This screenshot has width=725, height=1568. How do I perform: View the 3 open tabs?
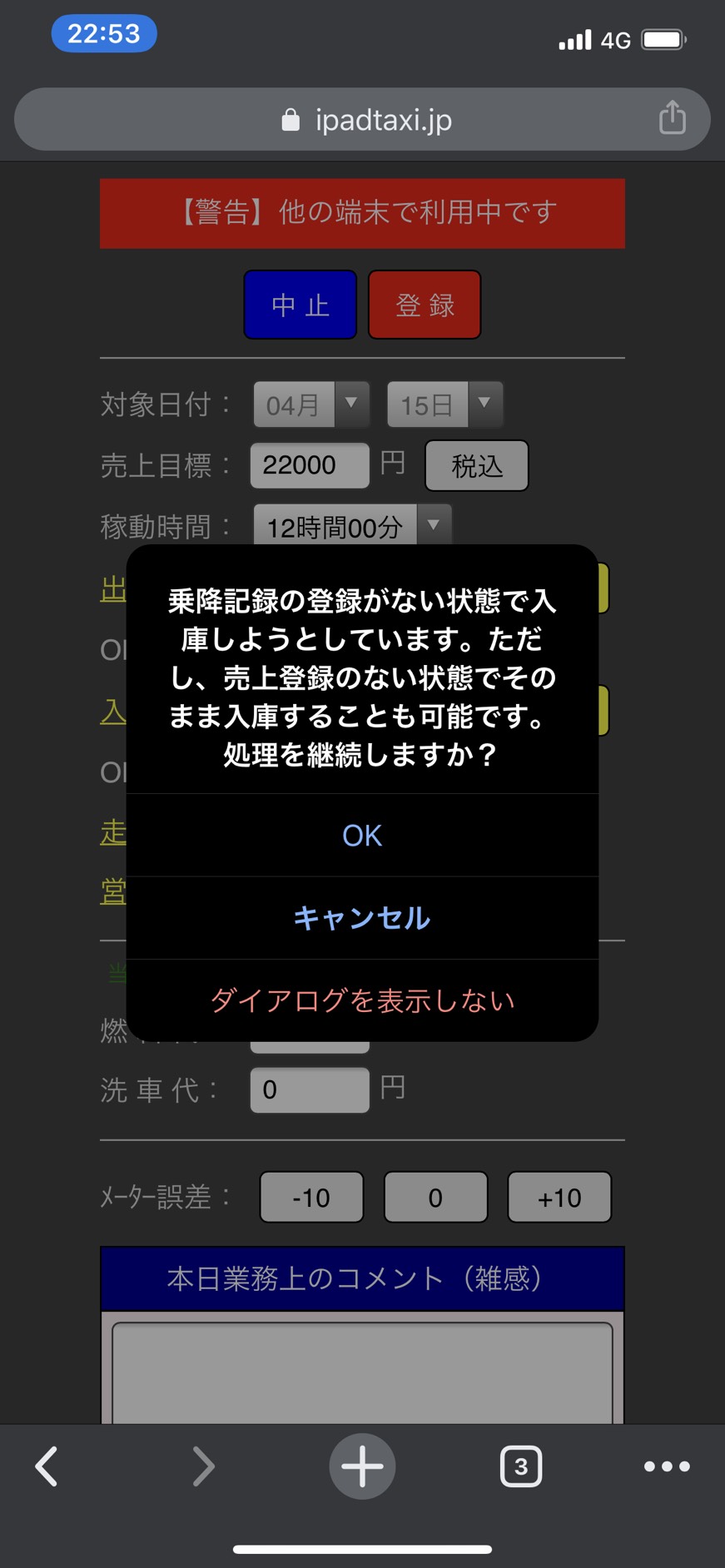click(x=520, y=1466)
